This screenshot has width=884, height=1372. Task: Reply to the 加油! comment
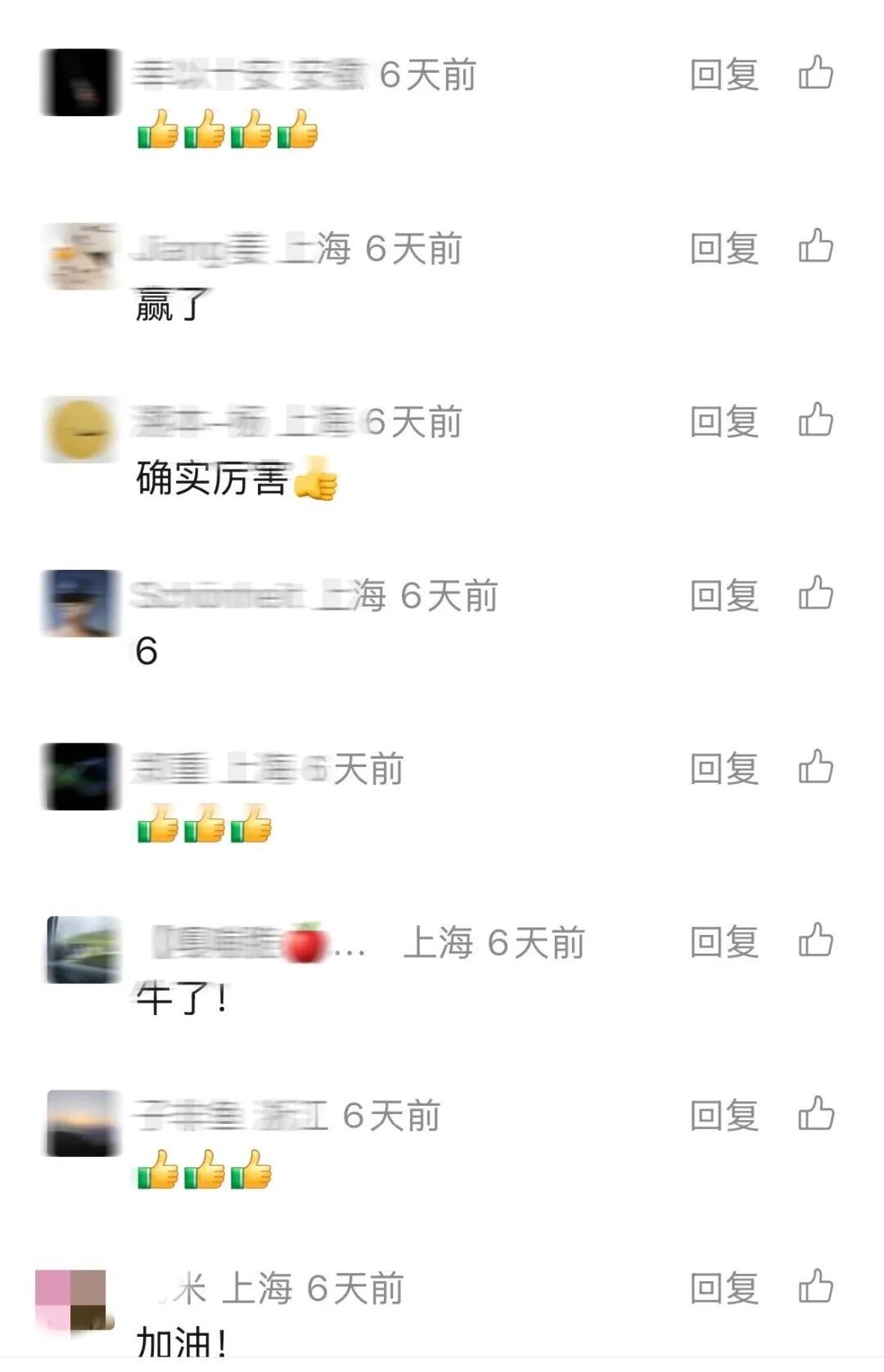pos(724,1289)
